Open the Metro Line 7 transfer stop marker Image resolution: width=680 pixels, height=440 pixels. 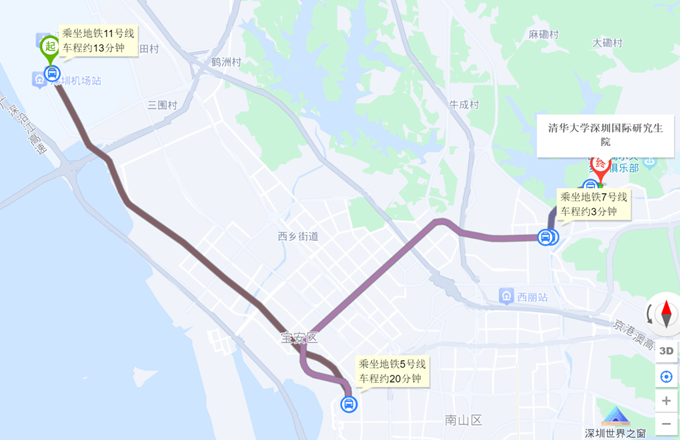(x=546, y=237)
